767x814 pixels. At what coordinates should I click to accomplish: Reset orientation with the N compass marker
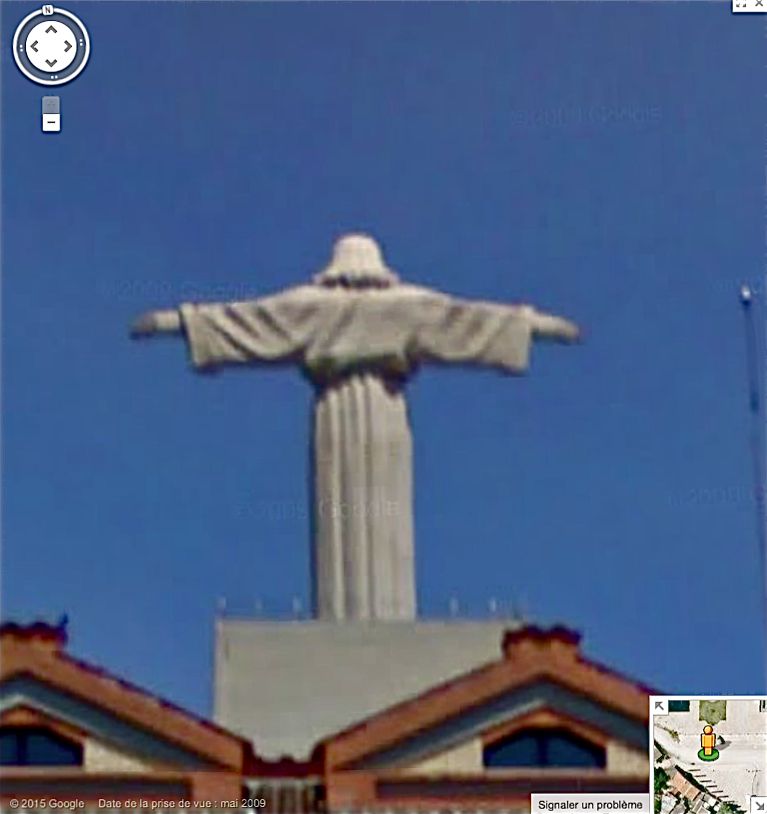48,11
